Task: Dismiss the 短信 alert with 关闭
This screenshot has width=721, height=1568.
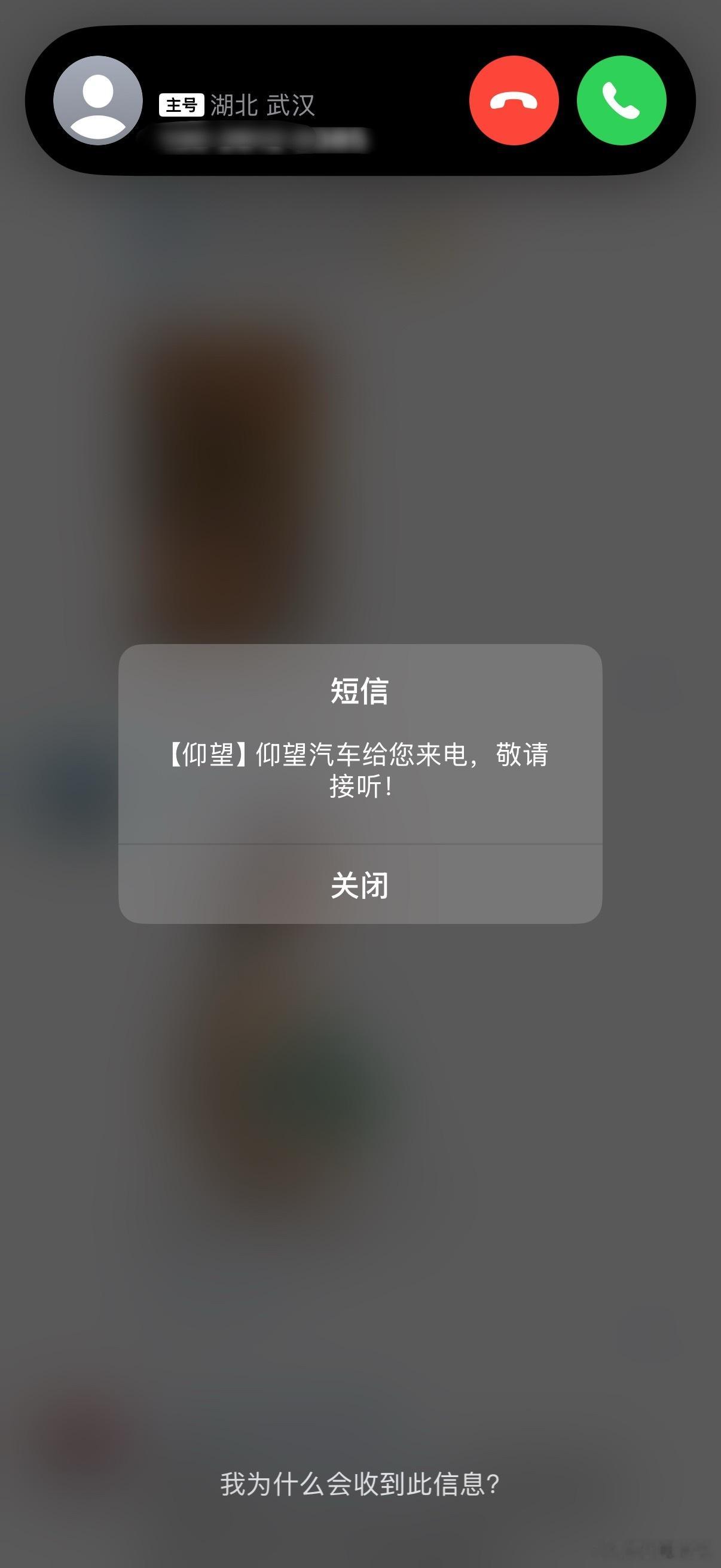Action: 359,884
